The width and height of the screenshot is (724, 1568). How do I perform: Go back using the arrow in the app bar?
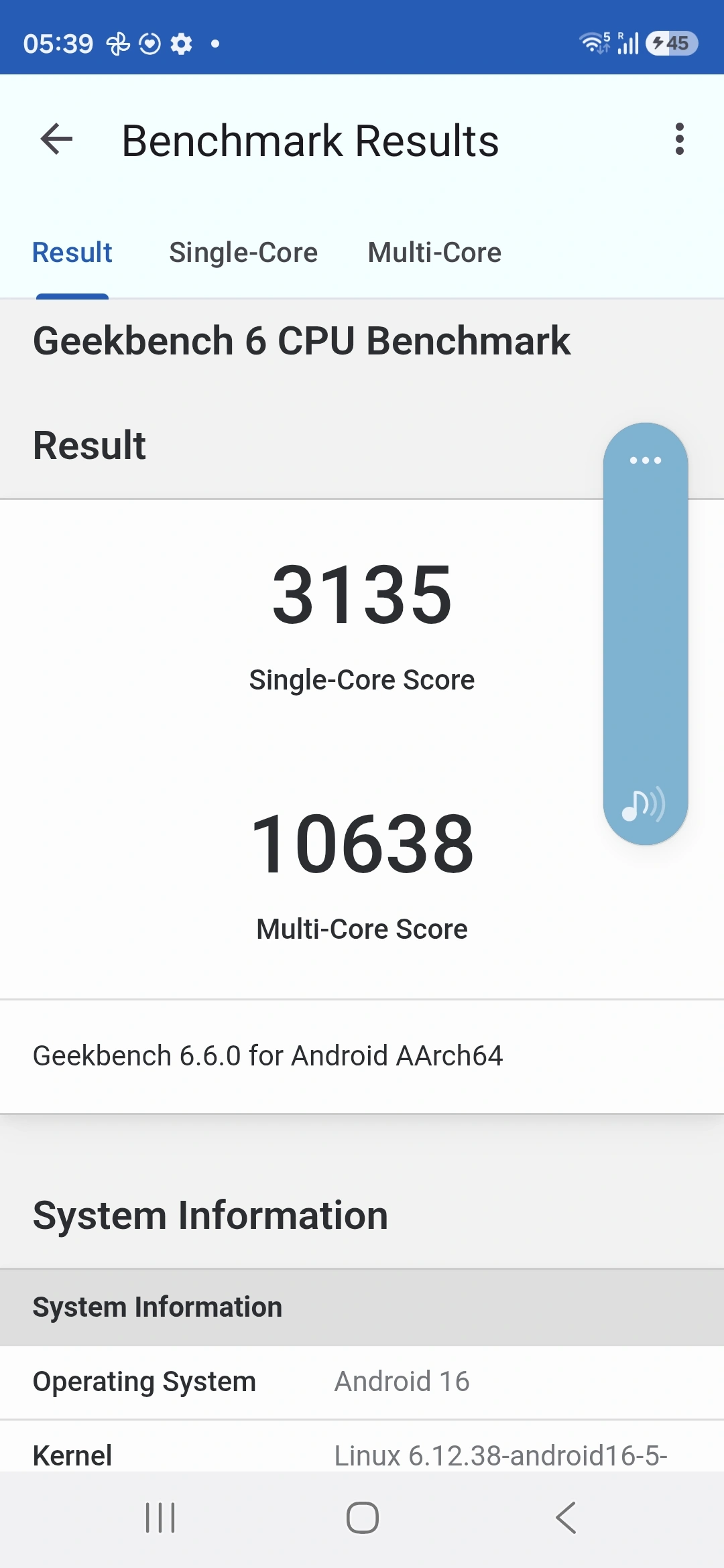click(57, 139)
